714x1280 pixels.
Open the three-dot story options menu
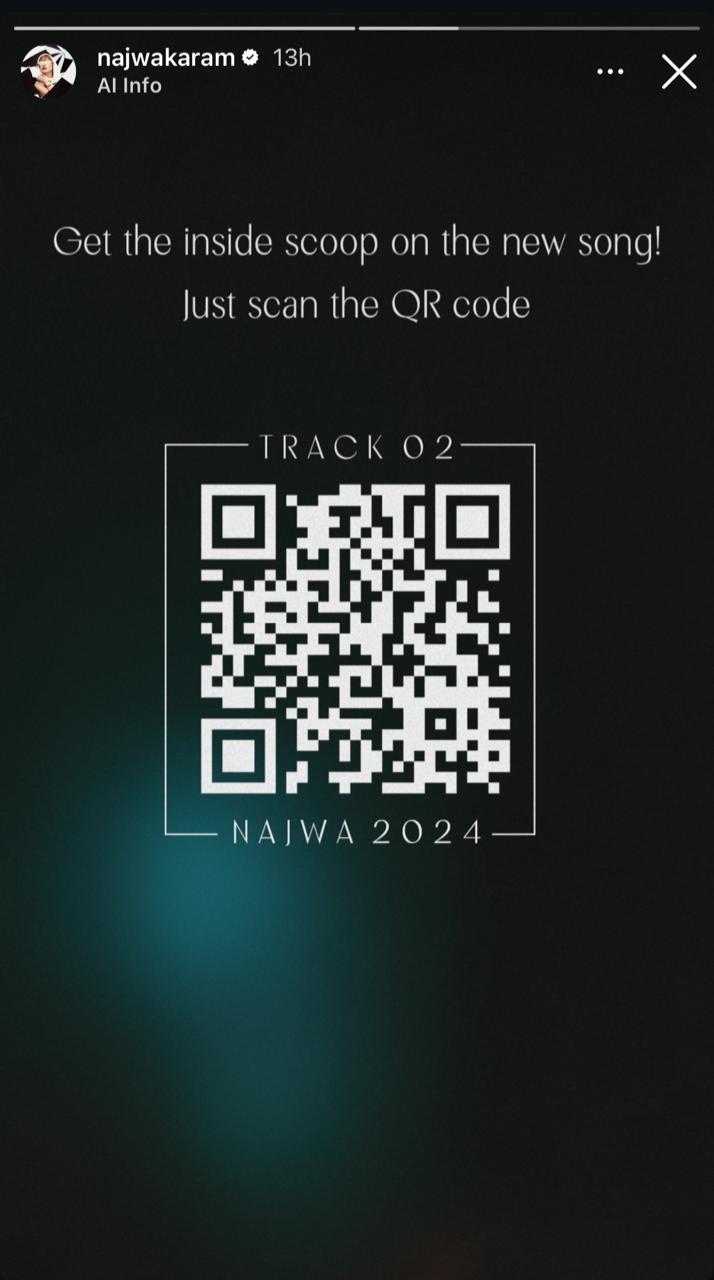click(x=610, y=72)
